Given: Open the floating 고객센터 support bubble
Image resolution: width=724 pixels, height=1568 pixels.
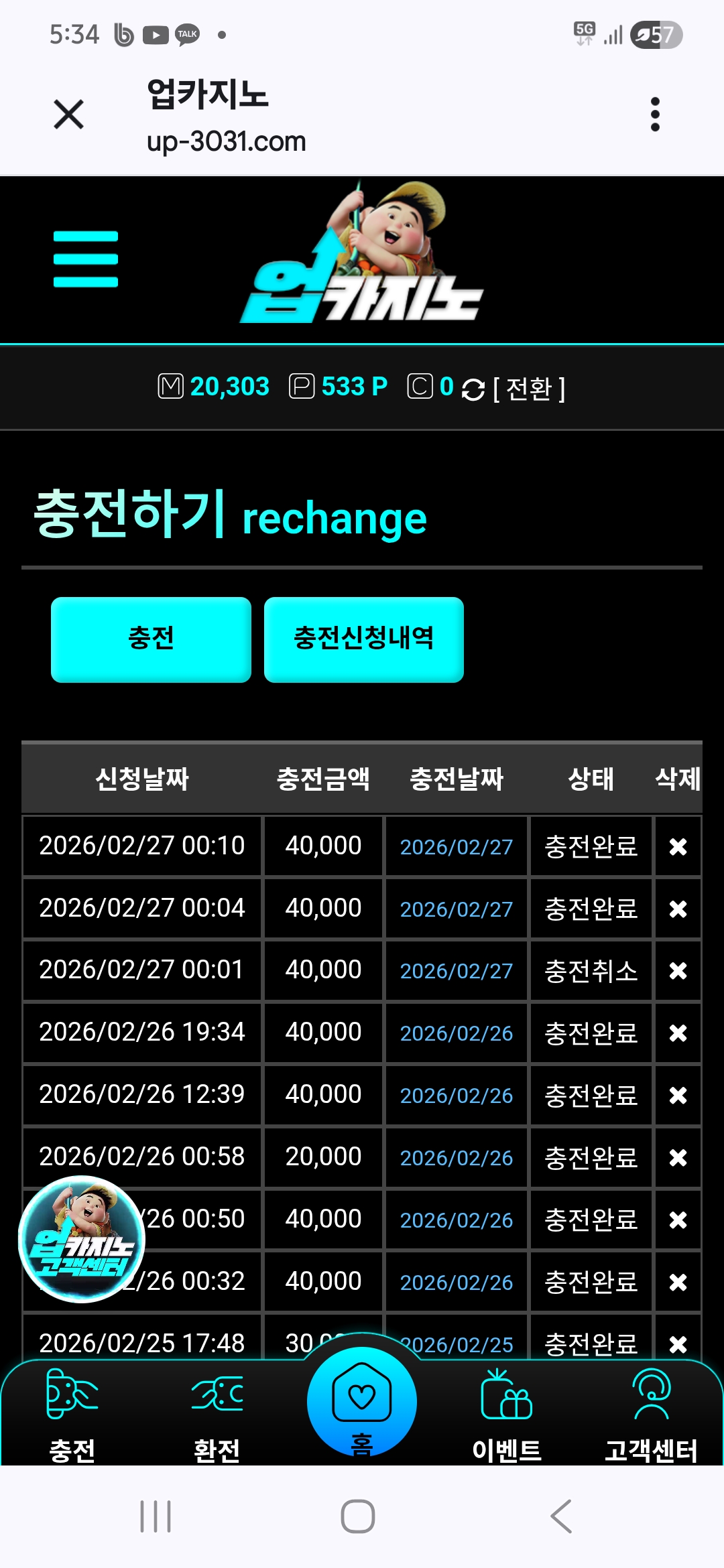Looking at the screenshot, I should (x=82, y=1239).
